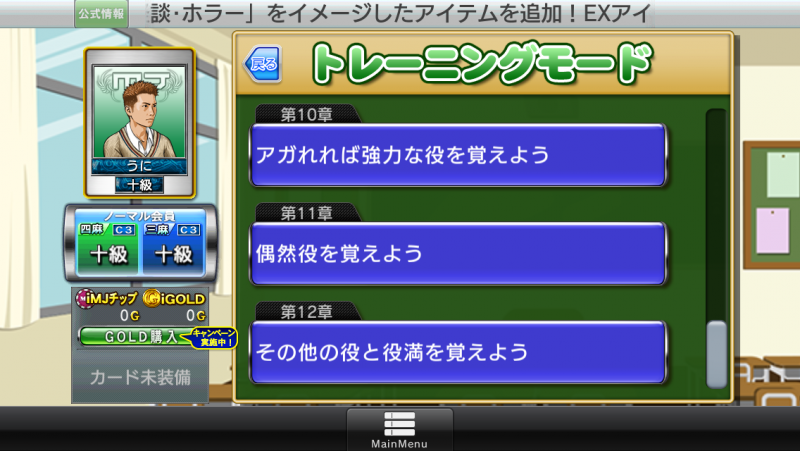800x451 pixels.
Task: View the うに player profile card
Action: [x=139, y=123]
